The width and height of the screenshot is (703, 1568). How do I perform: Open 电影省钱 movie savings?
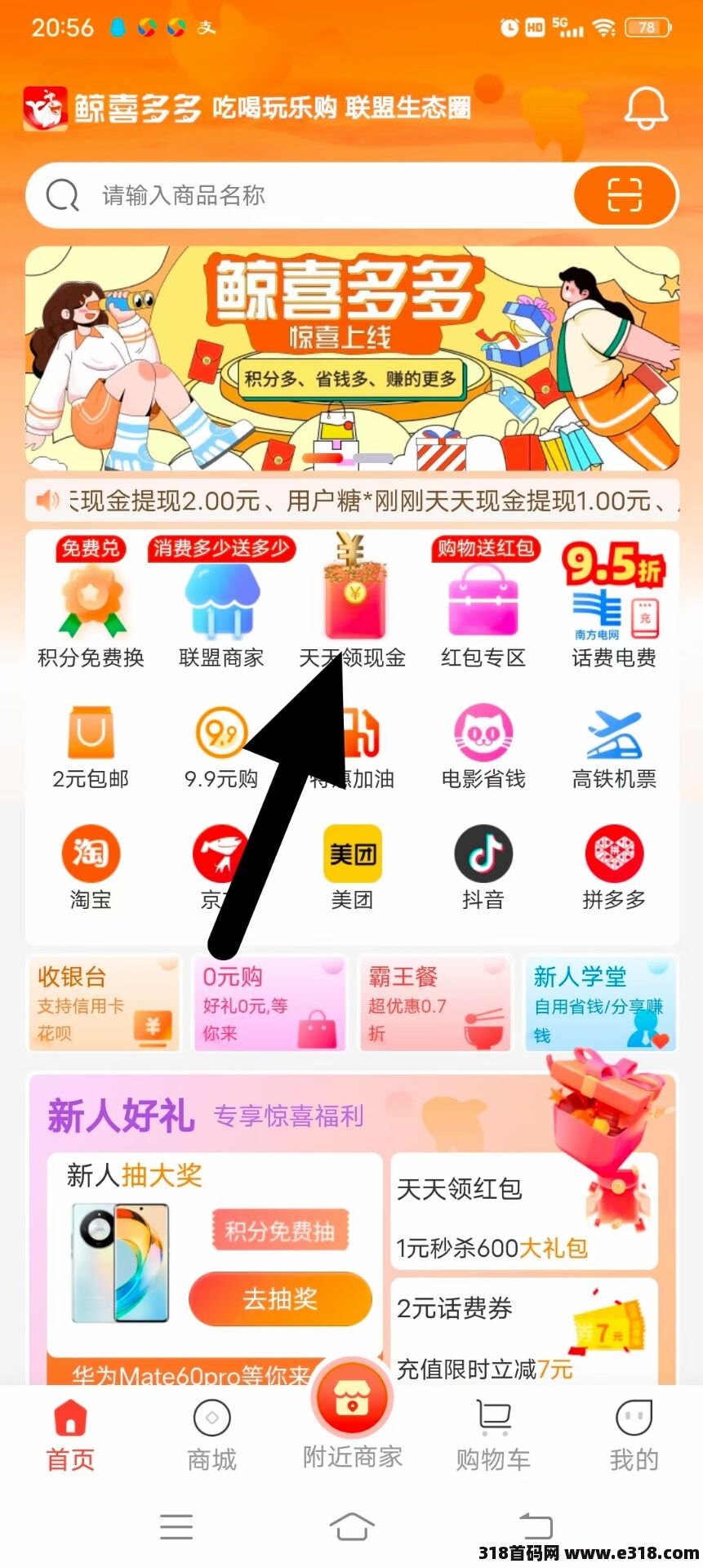pyautogui.click(x=483, y=747)
